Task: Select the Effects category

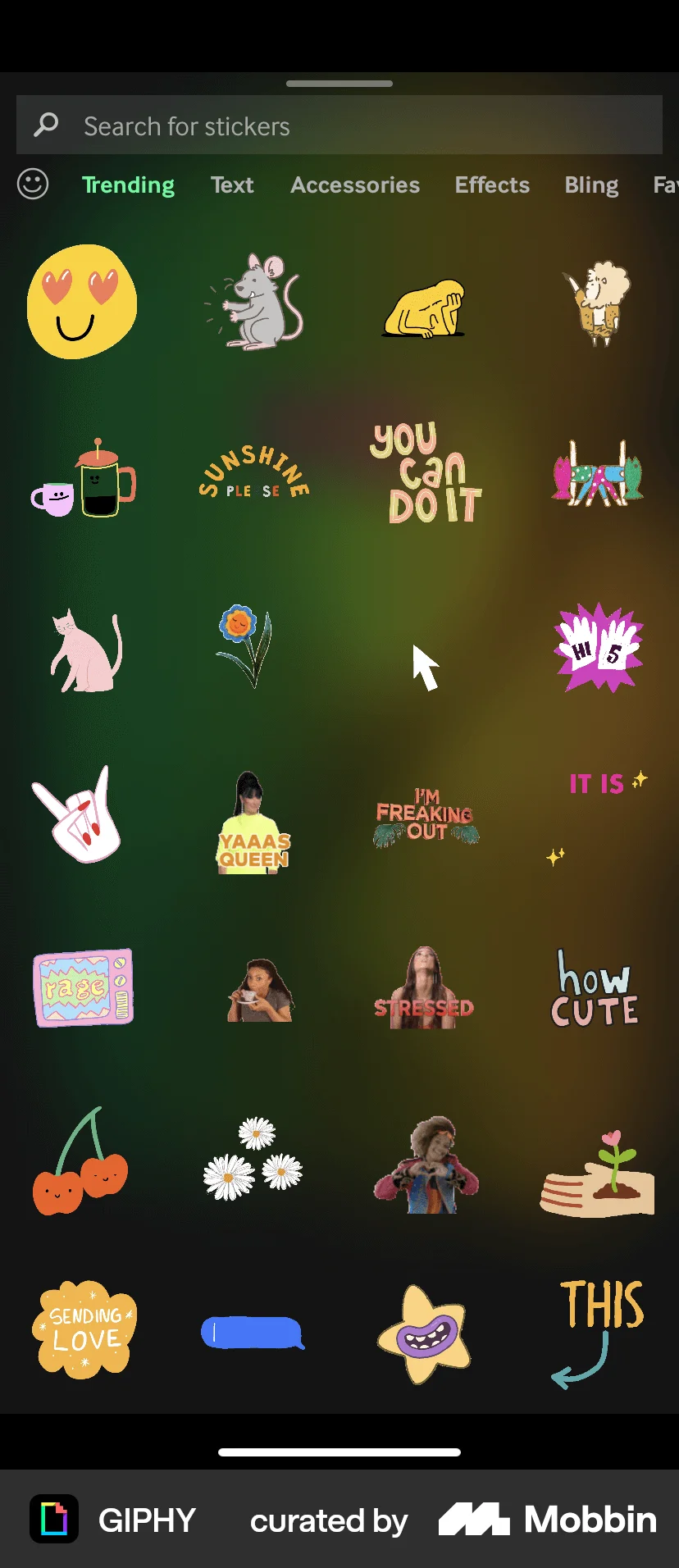Action: click(x=491, y=185)
